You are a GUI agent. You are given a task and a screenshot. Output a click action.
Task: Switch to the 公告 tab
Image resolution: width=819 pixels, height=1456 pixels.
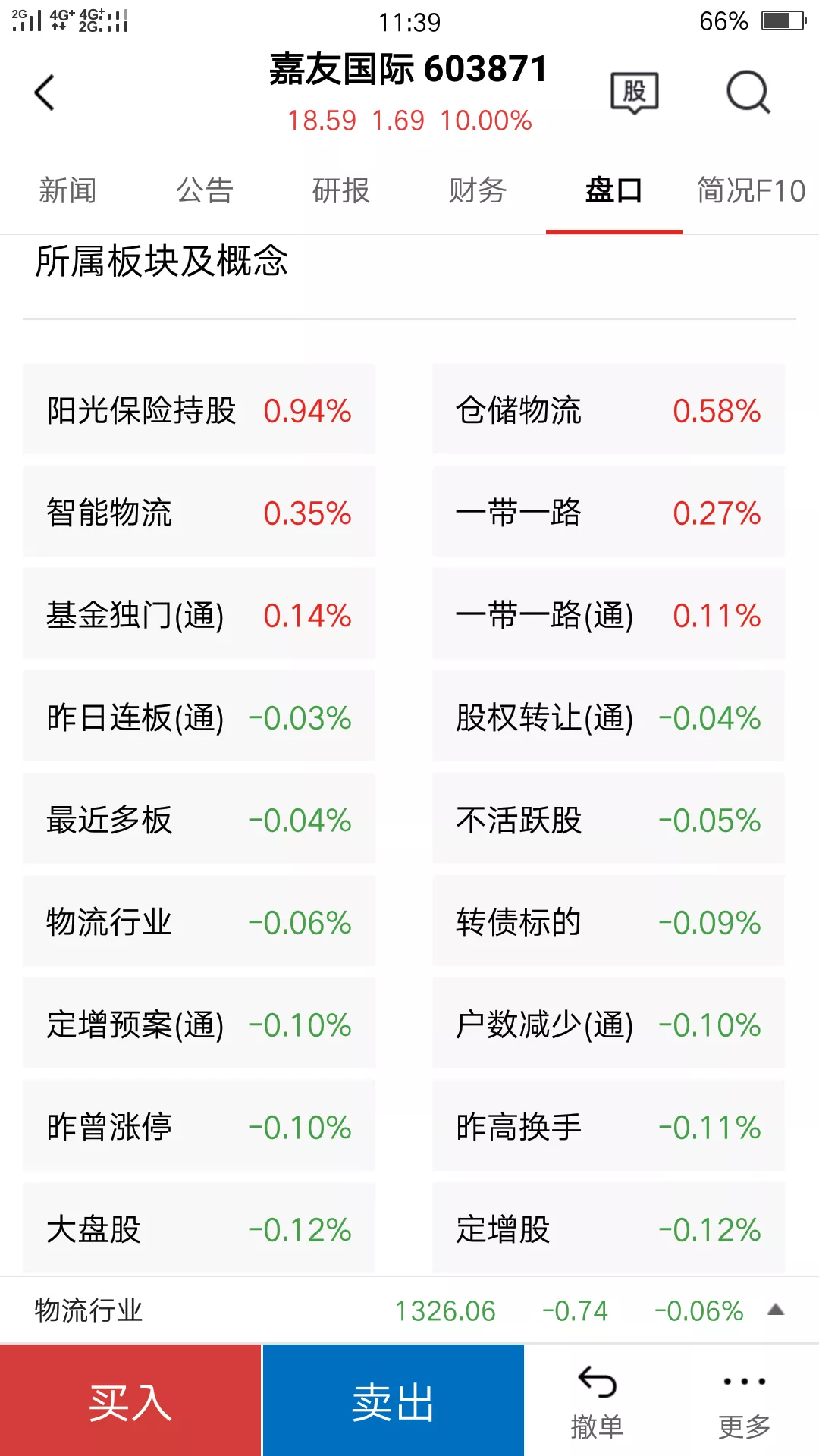click(204, 190)
